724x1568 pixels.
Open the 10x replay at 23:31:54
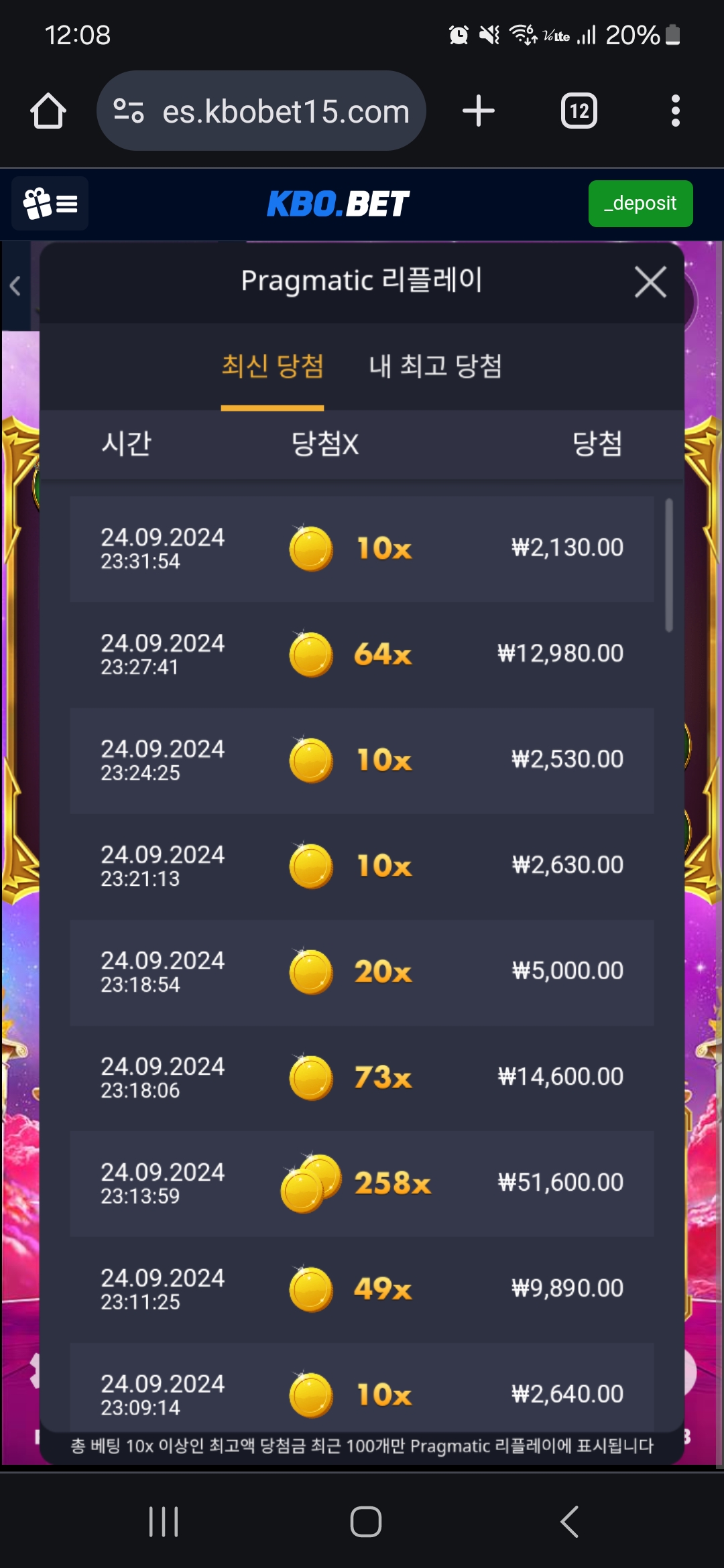click(362, 549)
